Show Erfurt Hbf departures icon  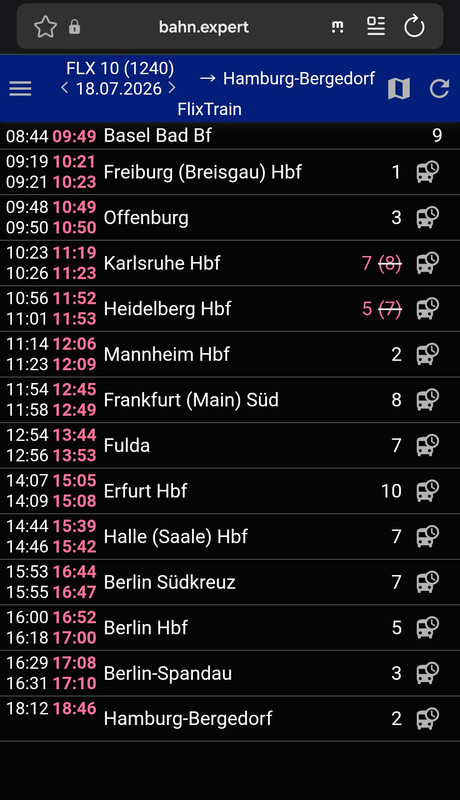point(427,491)
